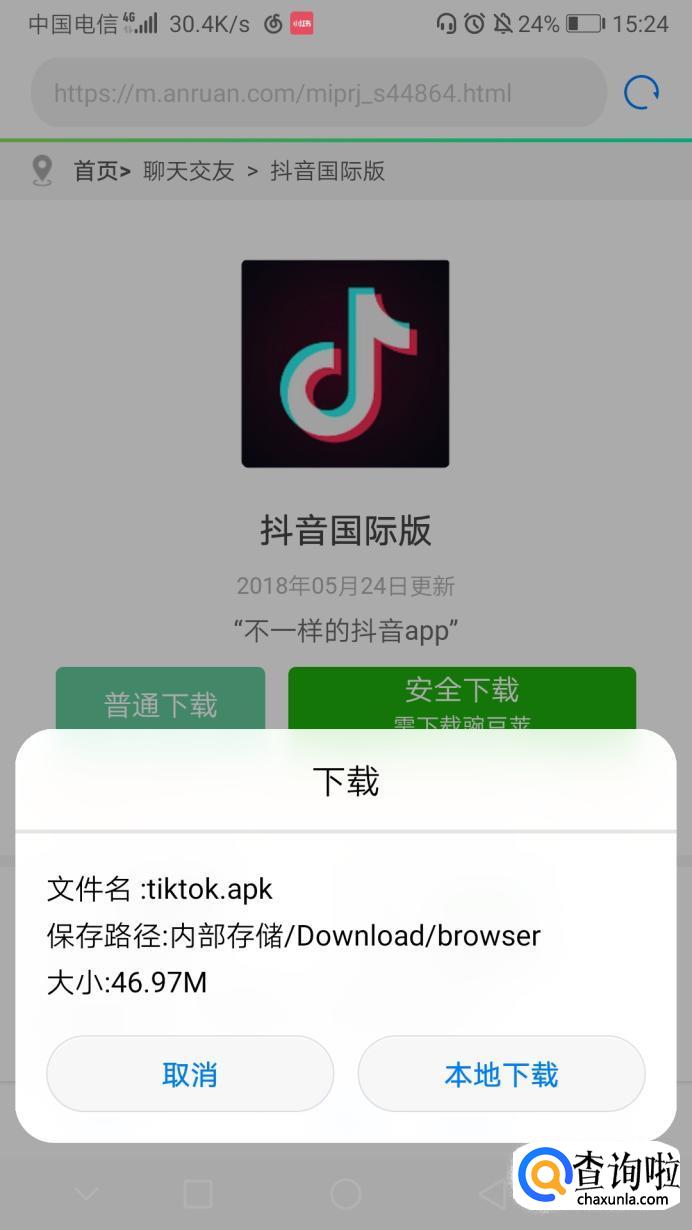Tap the 普通下载 button

click(160, 702)
